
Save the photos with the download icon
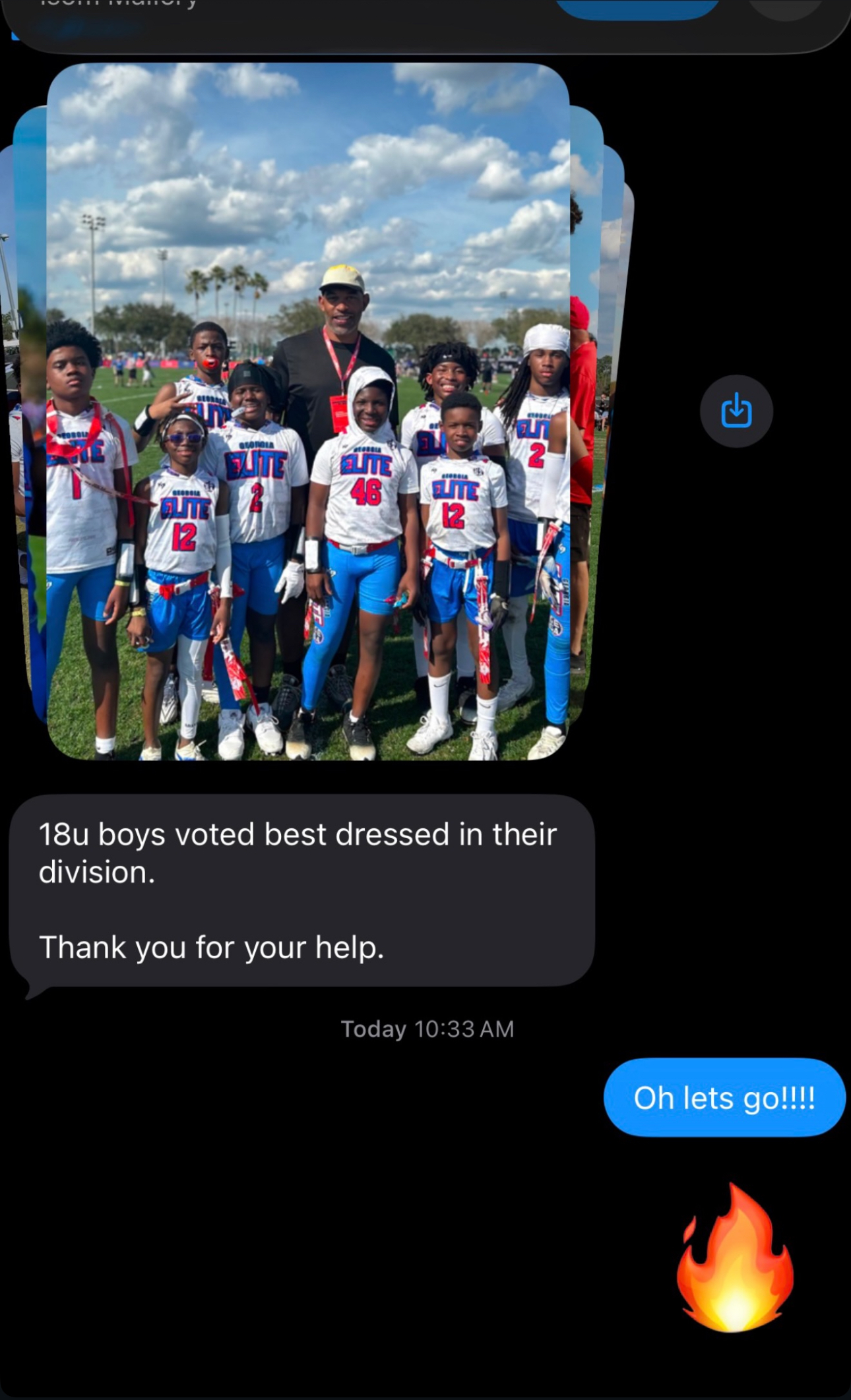(736, 411)
